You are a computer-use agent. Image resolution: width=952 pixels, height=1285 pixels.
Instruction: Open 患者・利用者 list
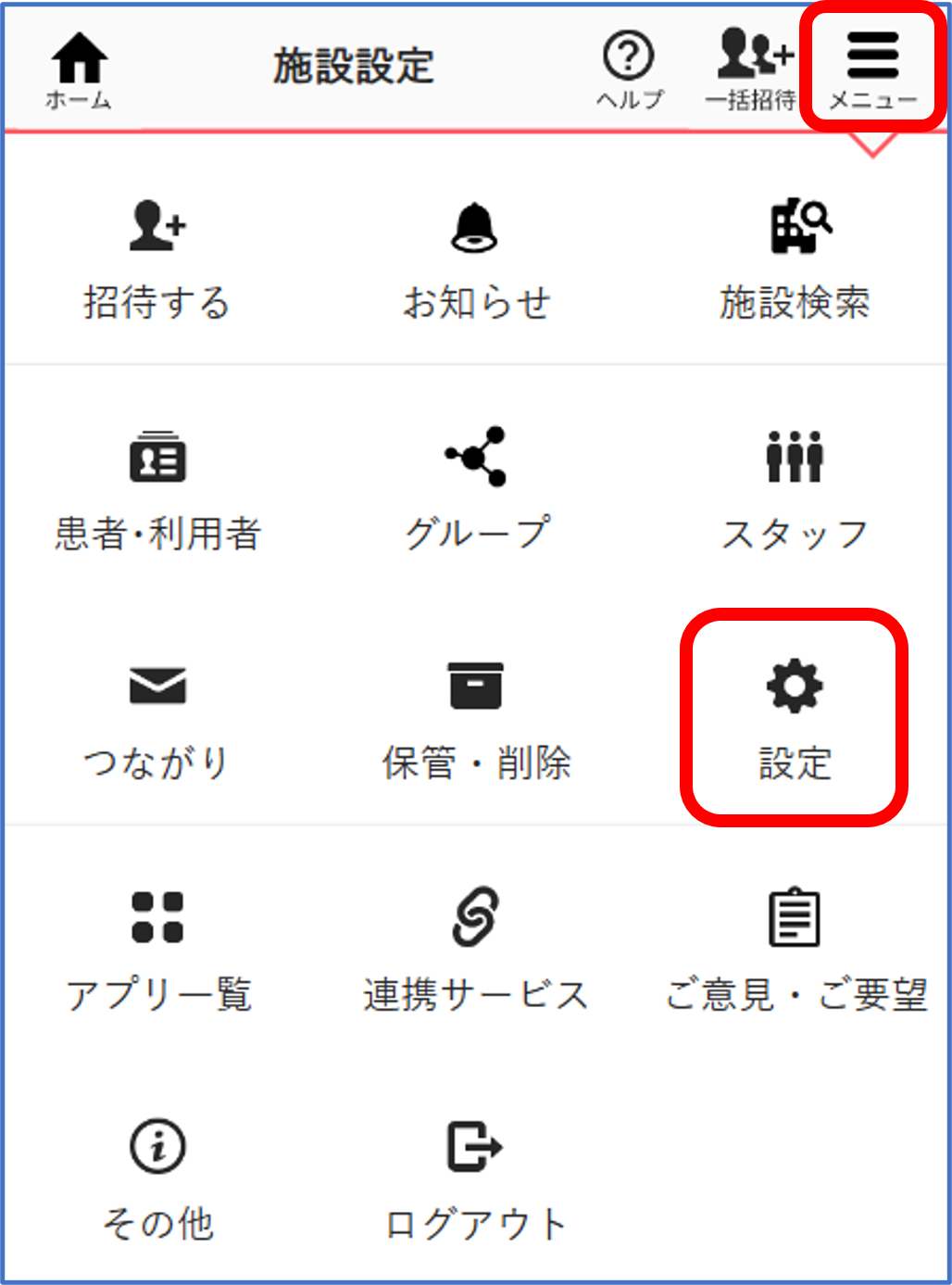[157, 491]
